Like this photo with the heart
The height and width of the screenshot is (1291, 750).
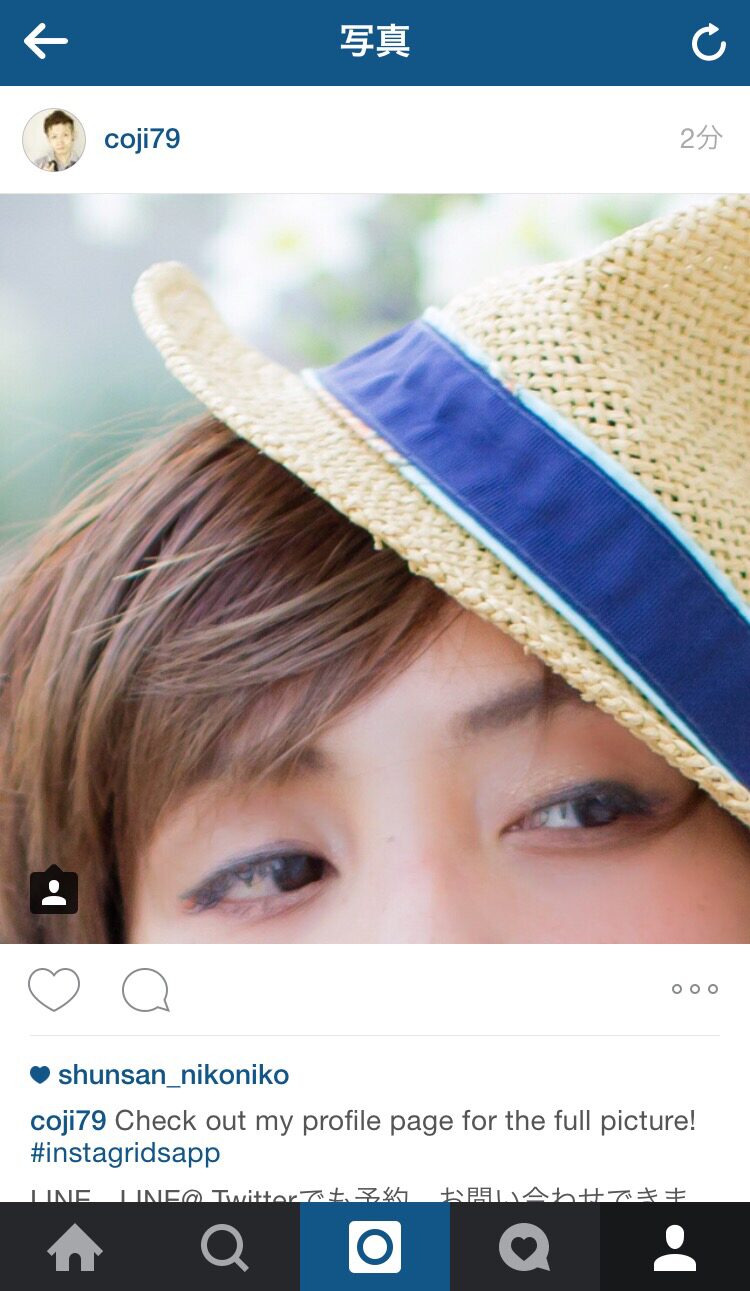point(54,990)
